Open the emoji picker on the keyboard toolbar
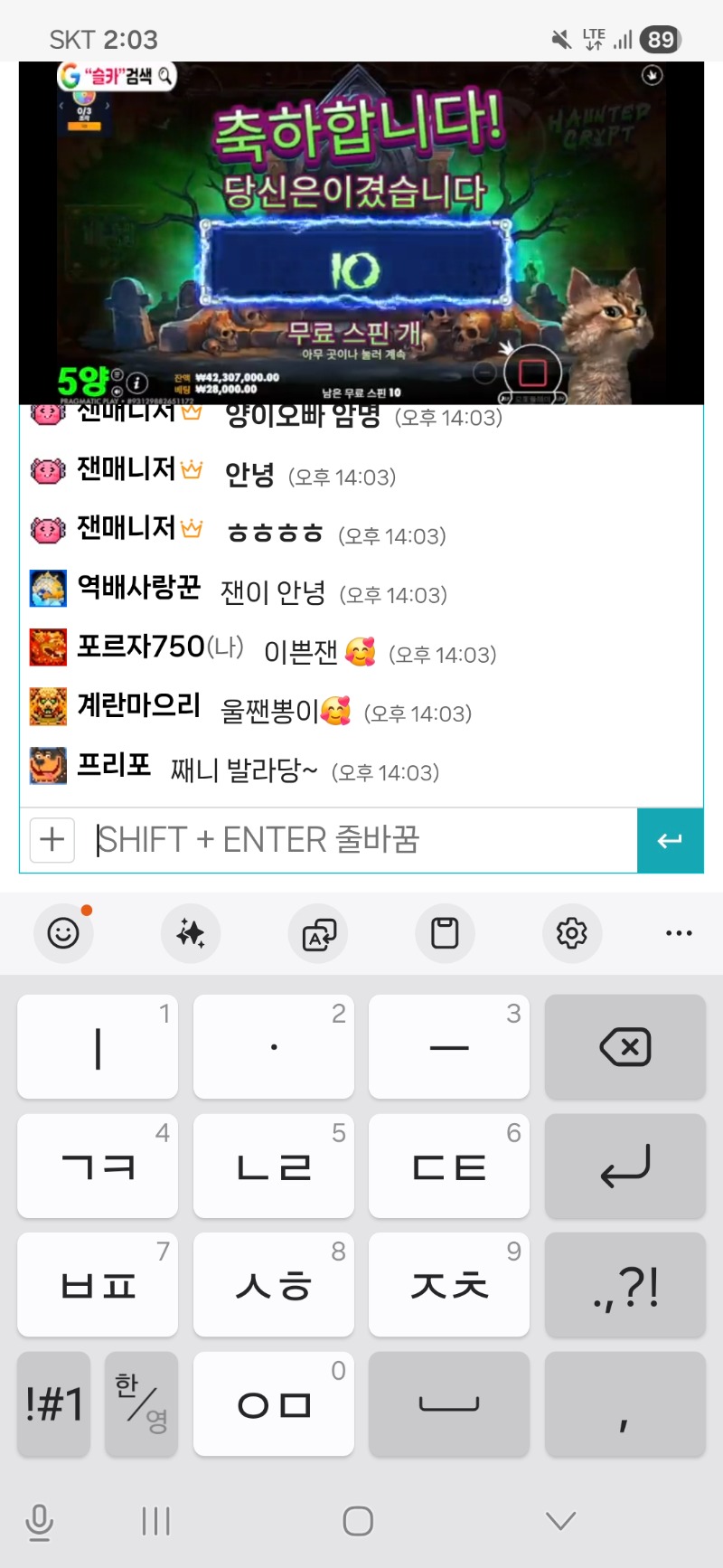Image resolution: width=723 pixels, height=1568 pixels. (63, 932)
